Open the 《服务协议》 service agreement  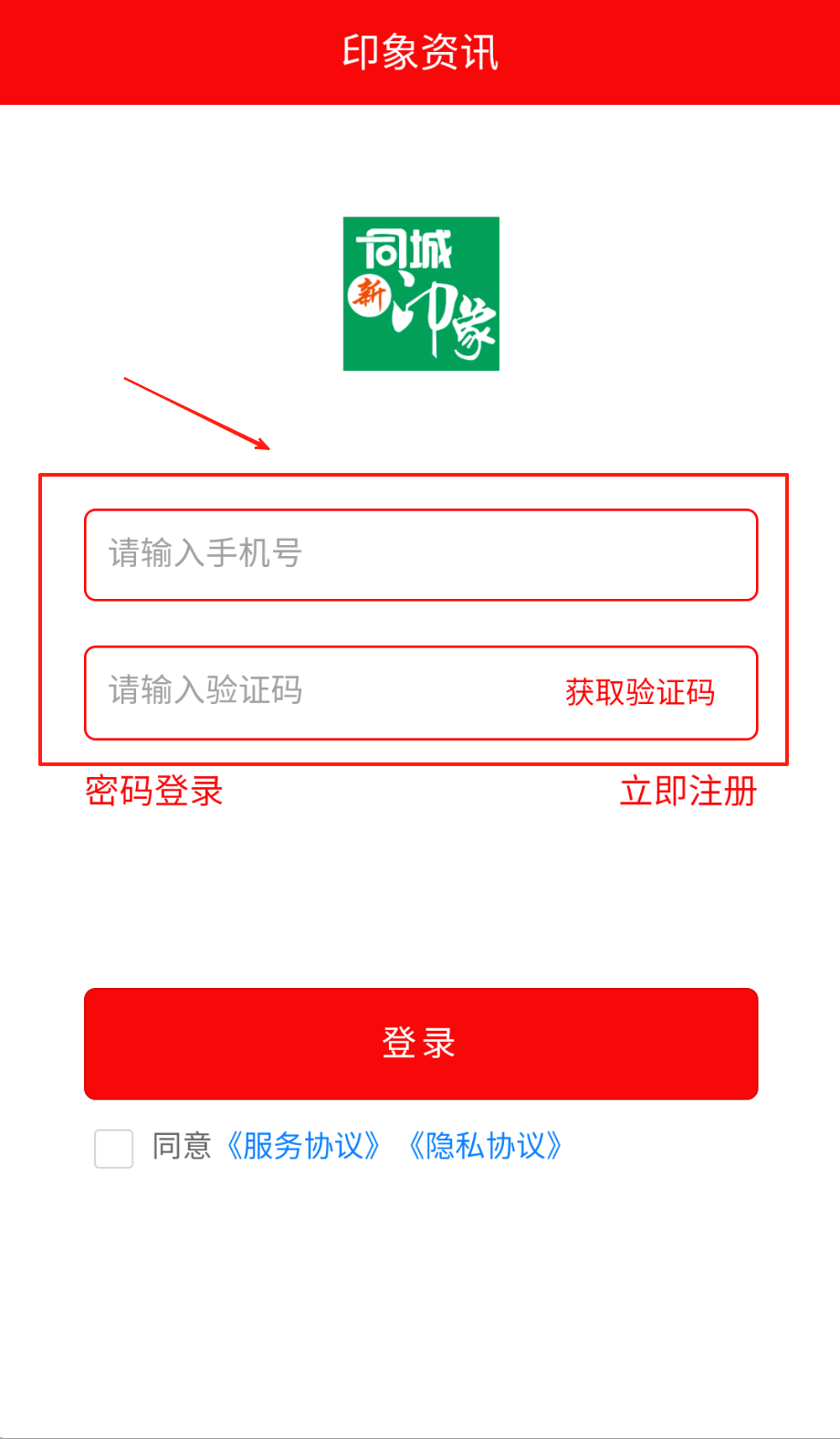304,1146
